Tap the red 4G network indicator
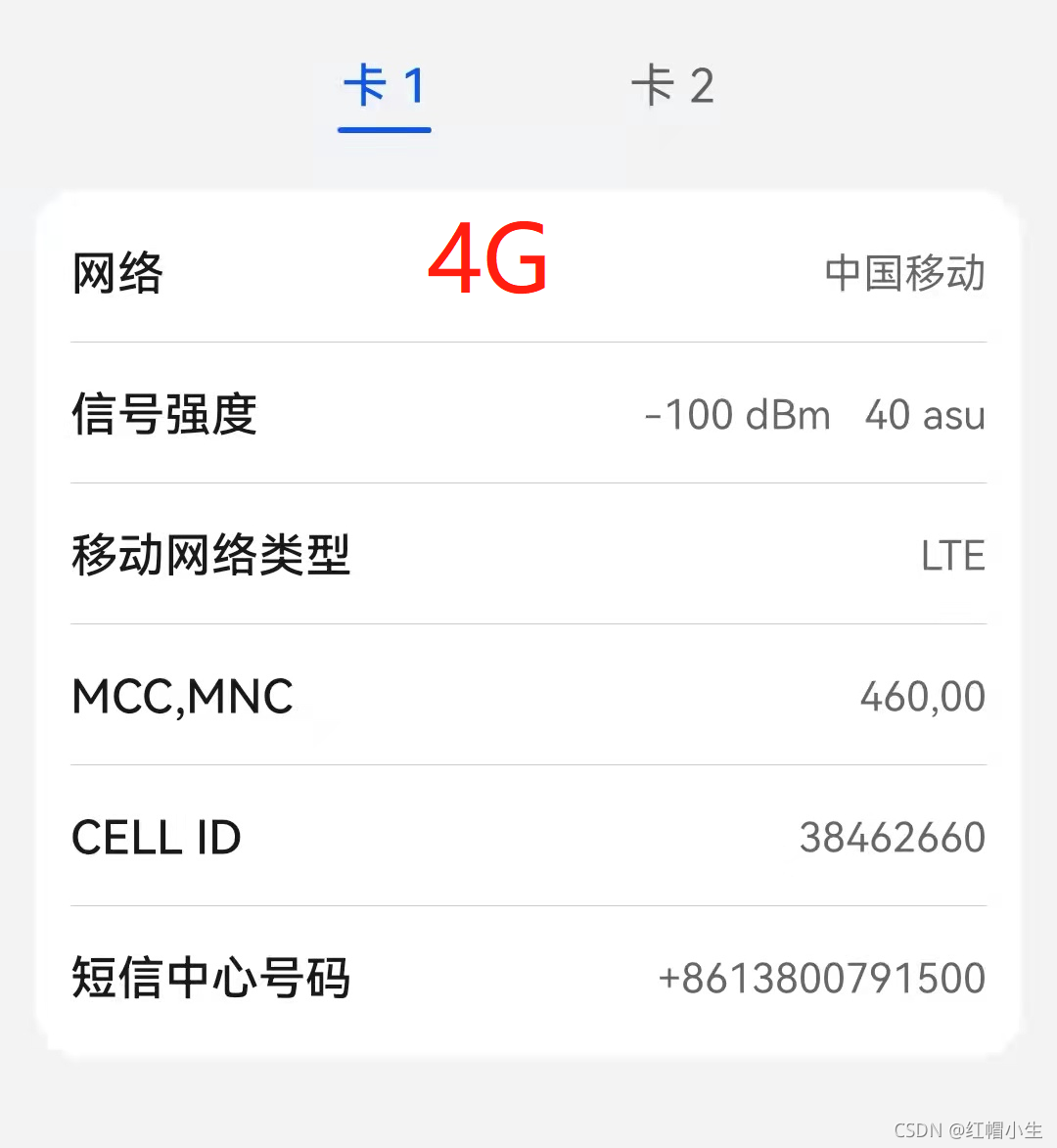Screen dimensions: 1057x1148 click(x=488, y=261)
